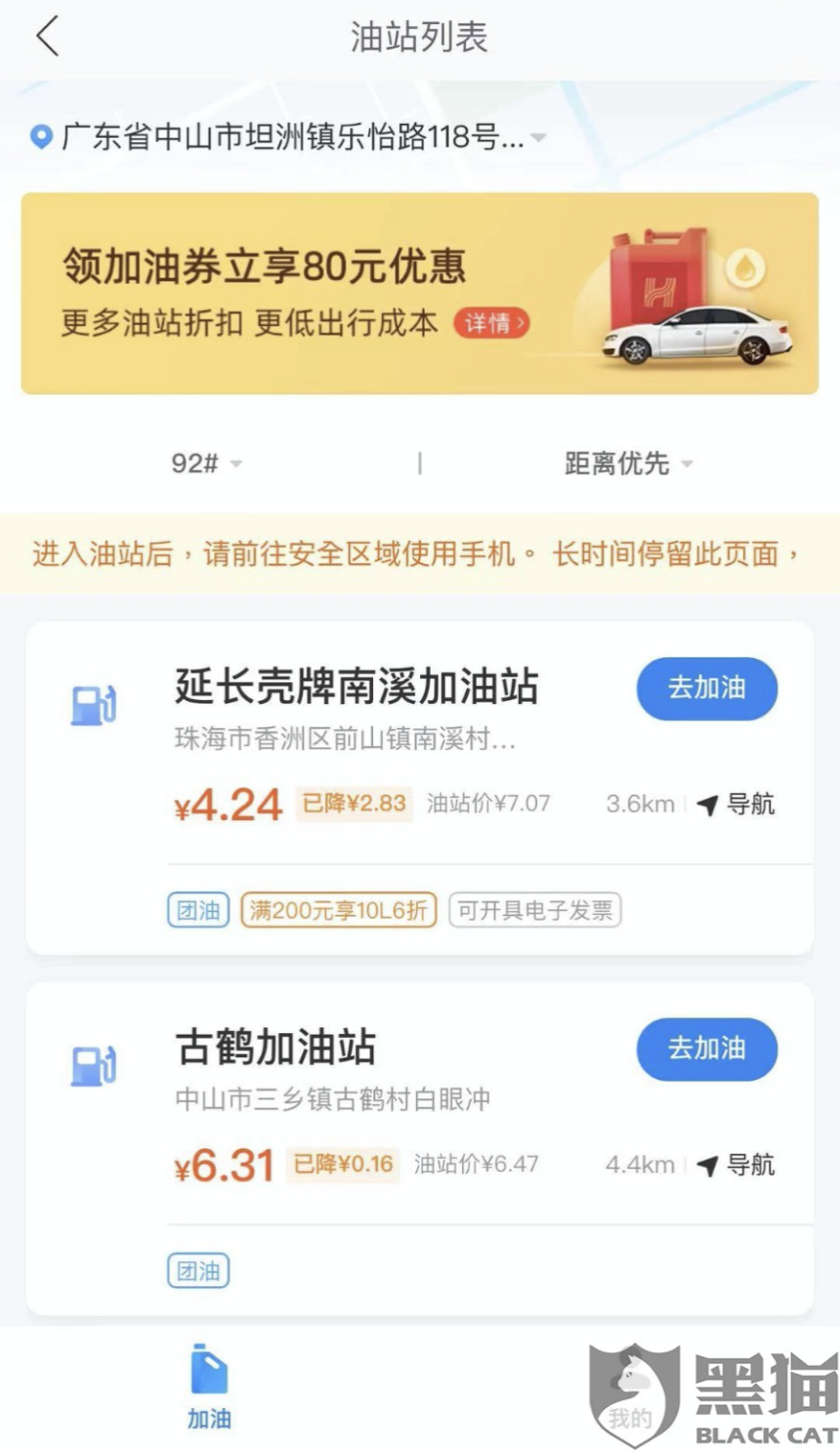Image resolution: width=840 pixels, height=1454 pixels.
Task: Open the 古鹤加油站 station card
Action: 276,1048
